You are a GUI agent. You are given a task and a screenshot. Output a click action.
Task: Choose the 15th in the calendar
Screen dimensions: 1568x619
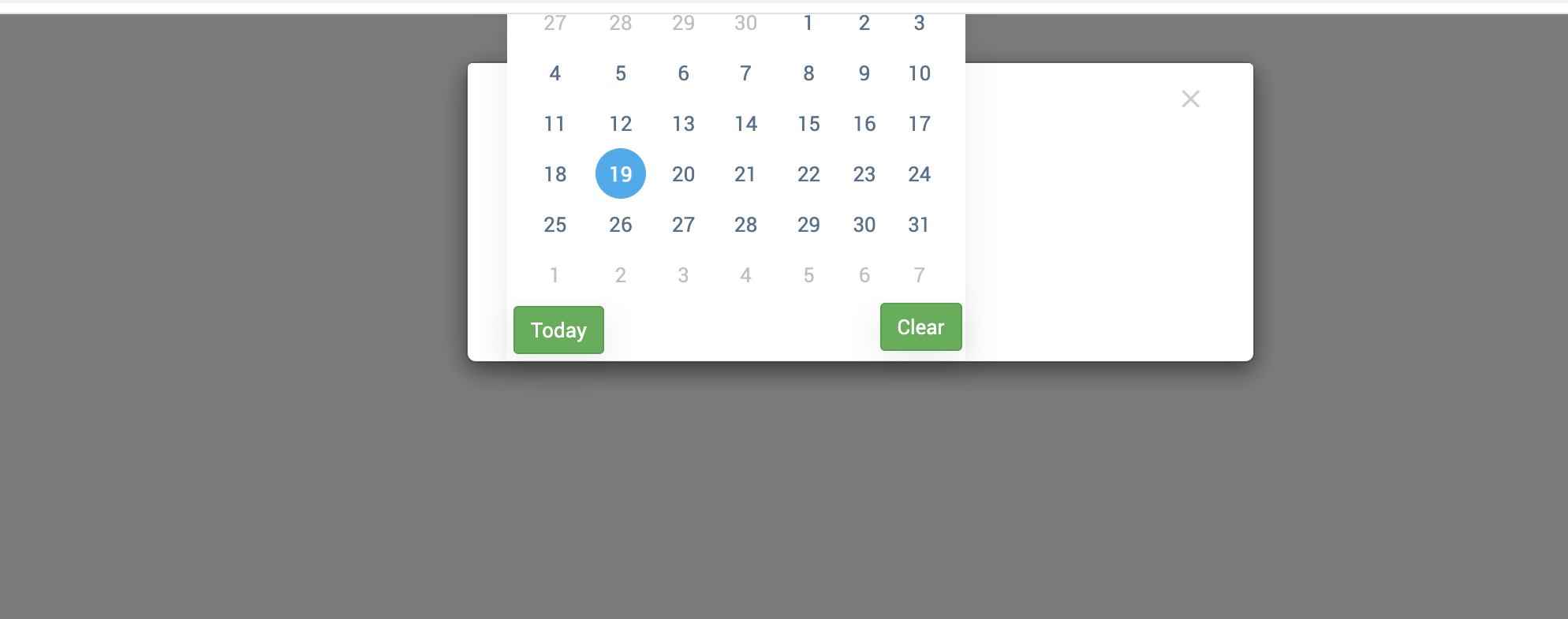(808, 124)
